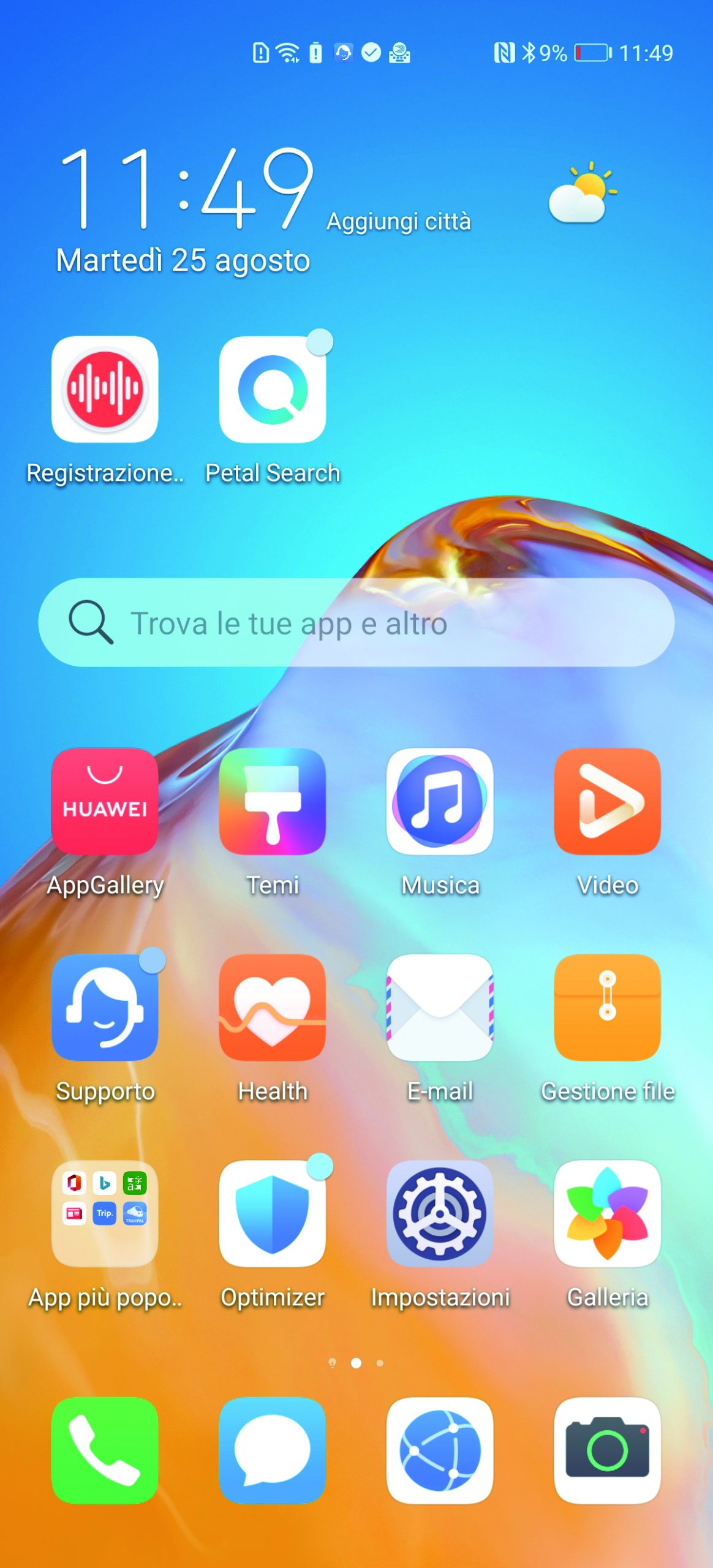
Task: Open the Camera from the dock
Action: coord(607,1450)
